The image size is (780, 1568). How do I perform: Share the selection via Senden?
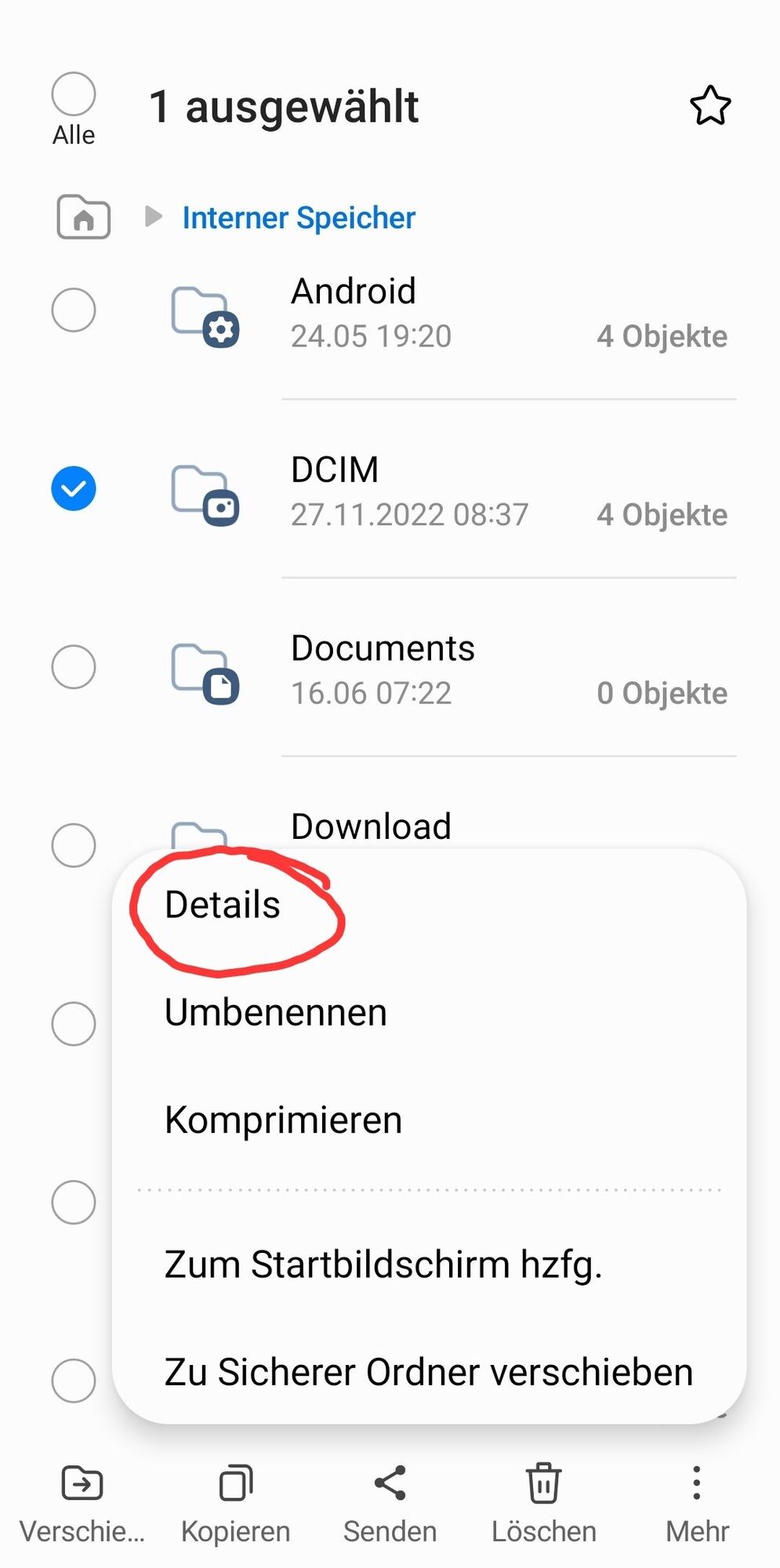(390, 1503)
